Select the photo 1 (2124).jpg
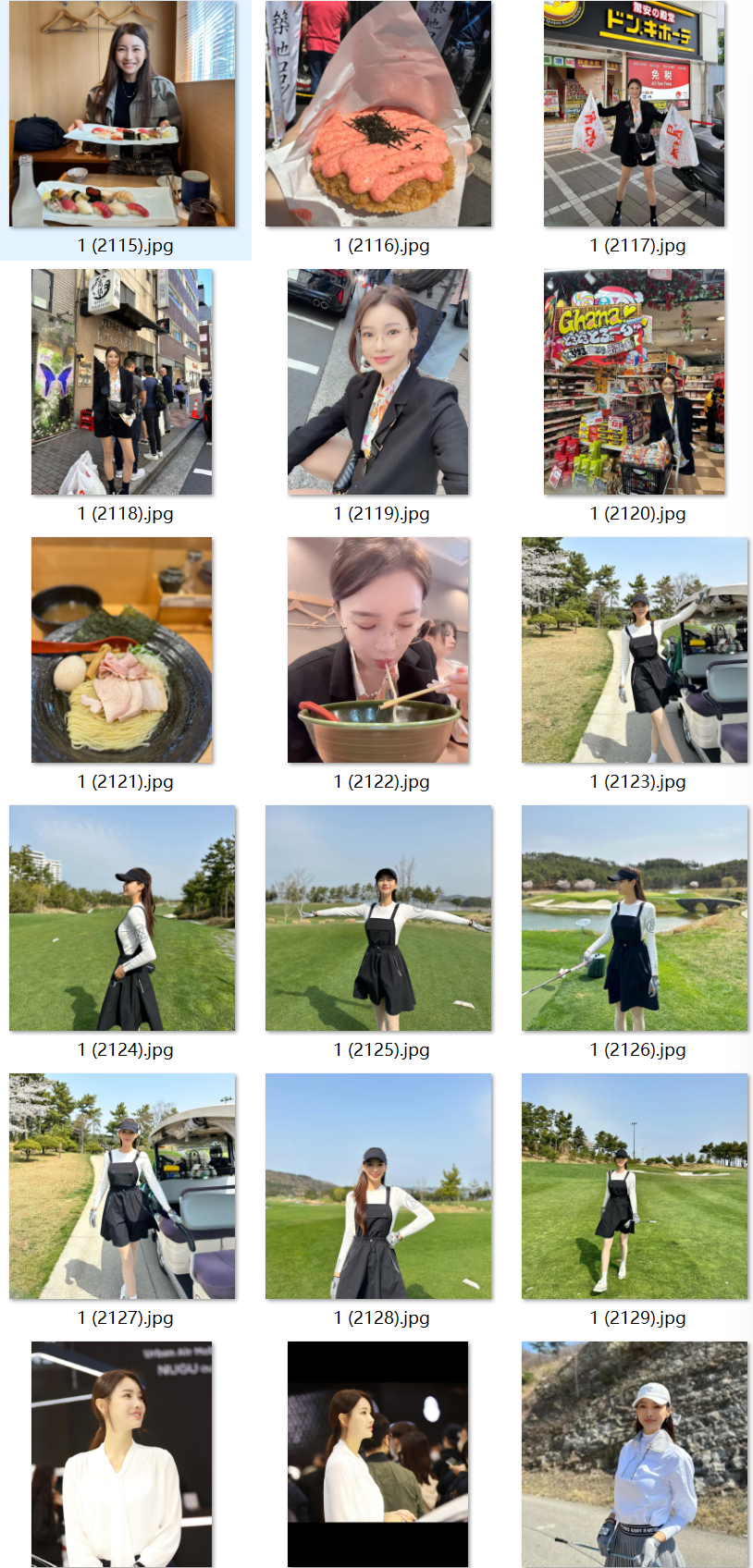Image resolution: width=753 pixels, height=1568 pixels. click(x=122, y=918)
